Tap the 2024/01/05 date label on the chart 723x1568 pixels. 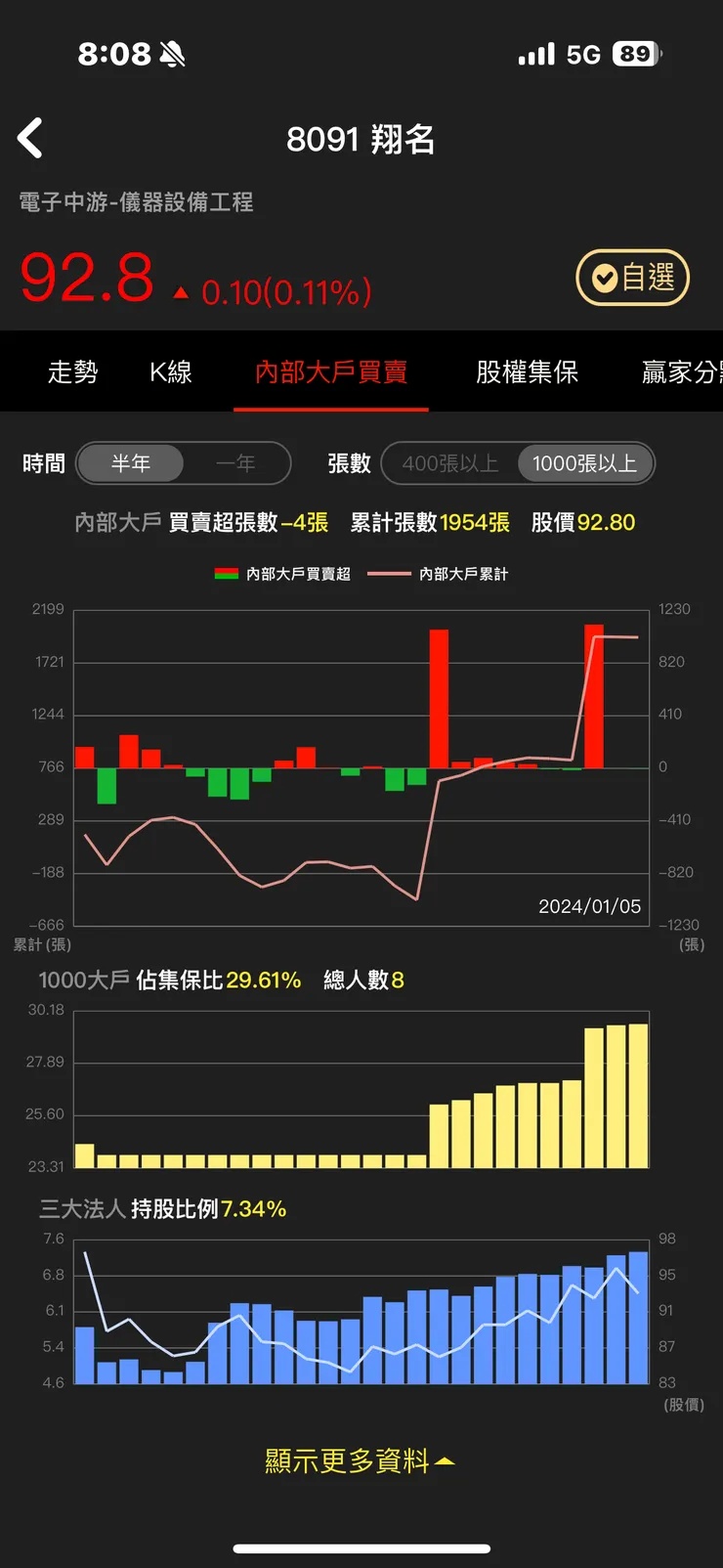point(591,906)
